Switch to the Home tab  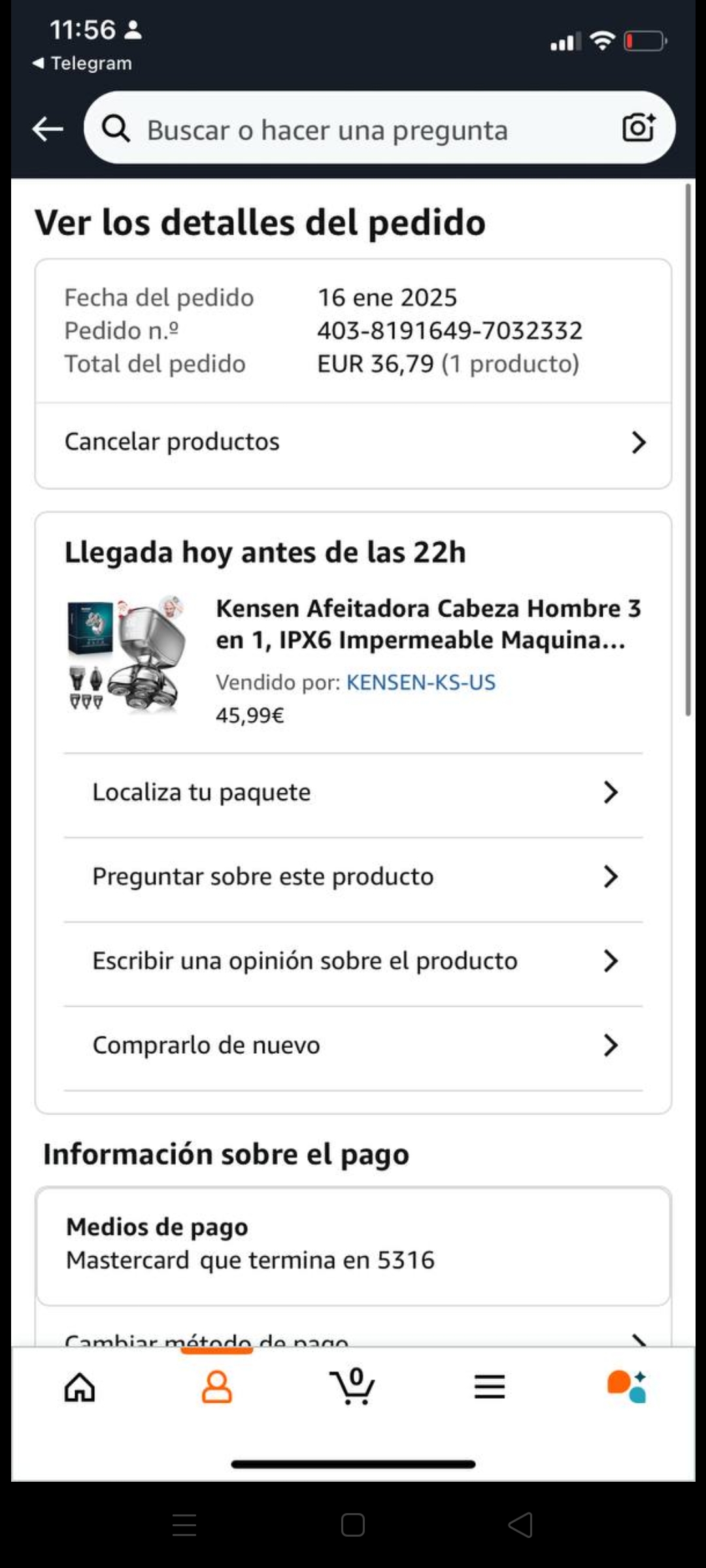pos(80,1387)
